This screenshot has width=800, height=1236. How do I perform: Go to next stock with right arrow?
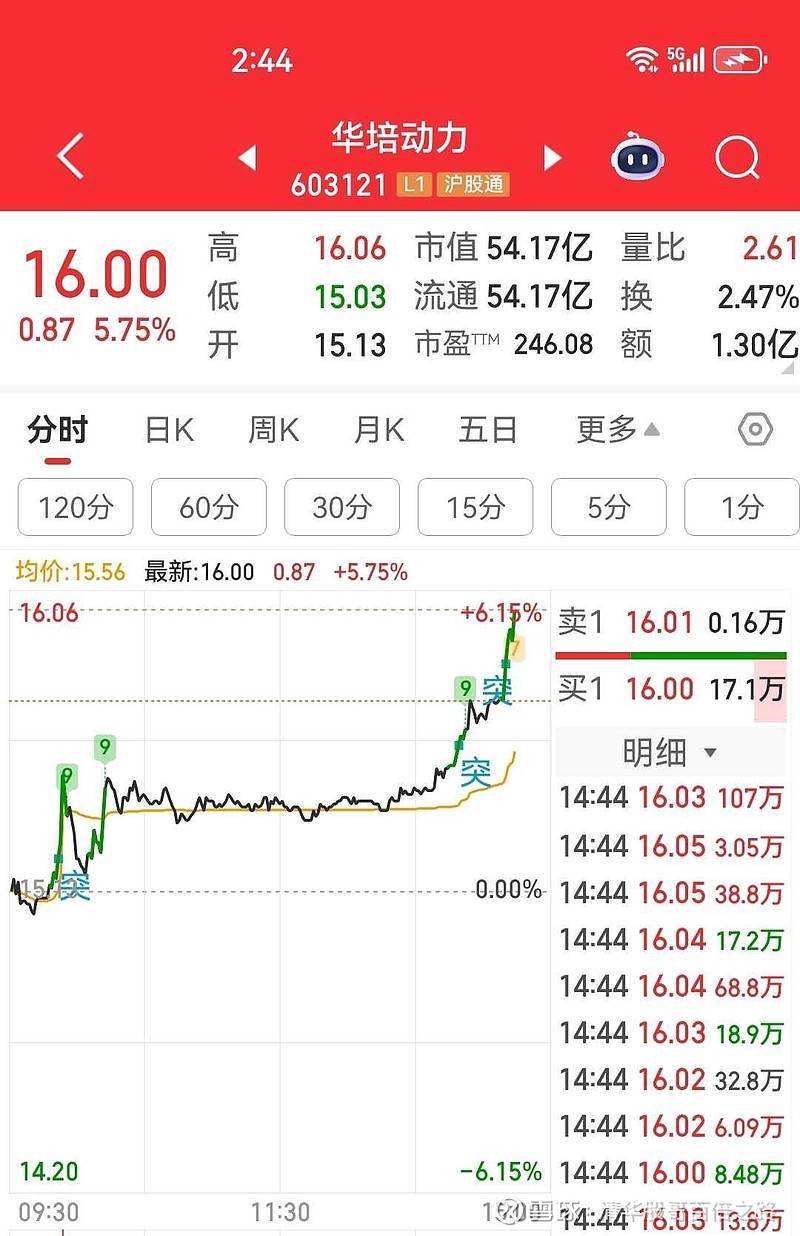[553, 158]
